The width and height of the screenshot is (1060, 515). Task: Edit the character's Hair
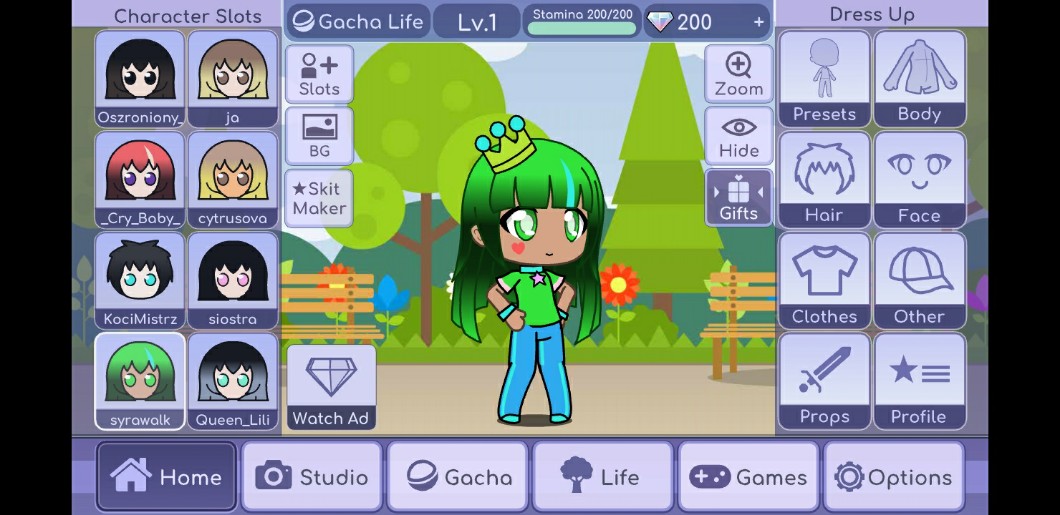(x=824, y=180)
